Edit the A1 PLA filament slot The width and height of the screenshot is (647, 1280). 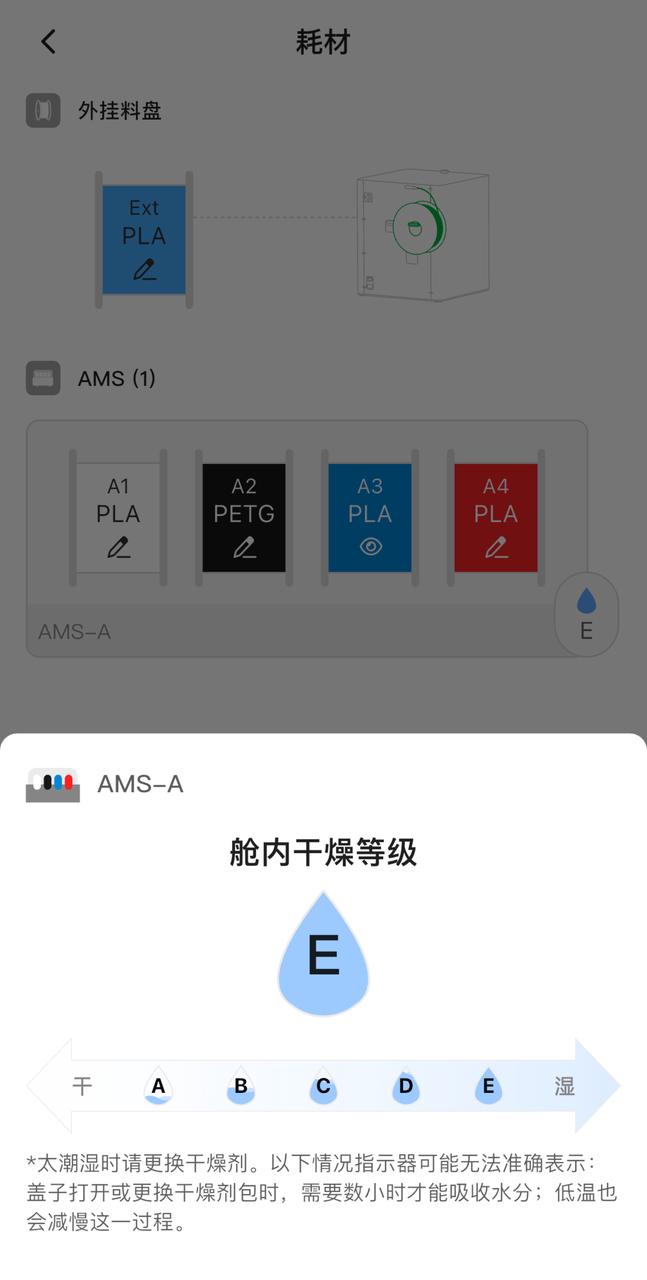point(119,518)
